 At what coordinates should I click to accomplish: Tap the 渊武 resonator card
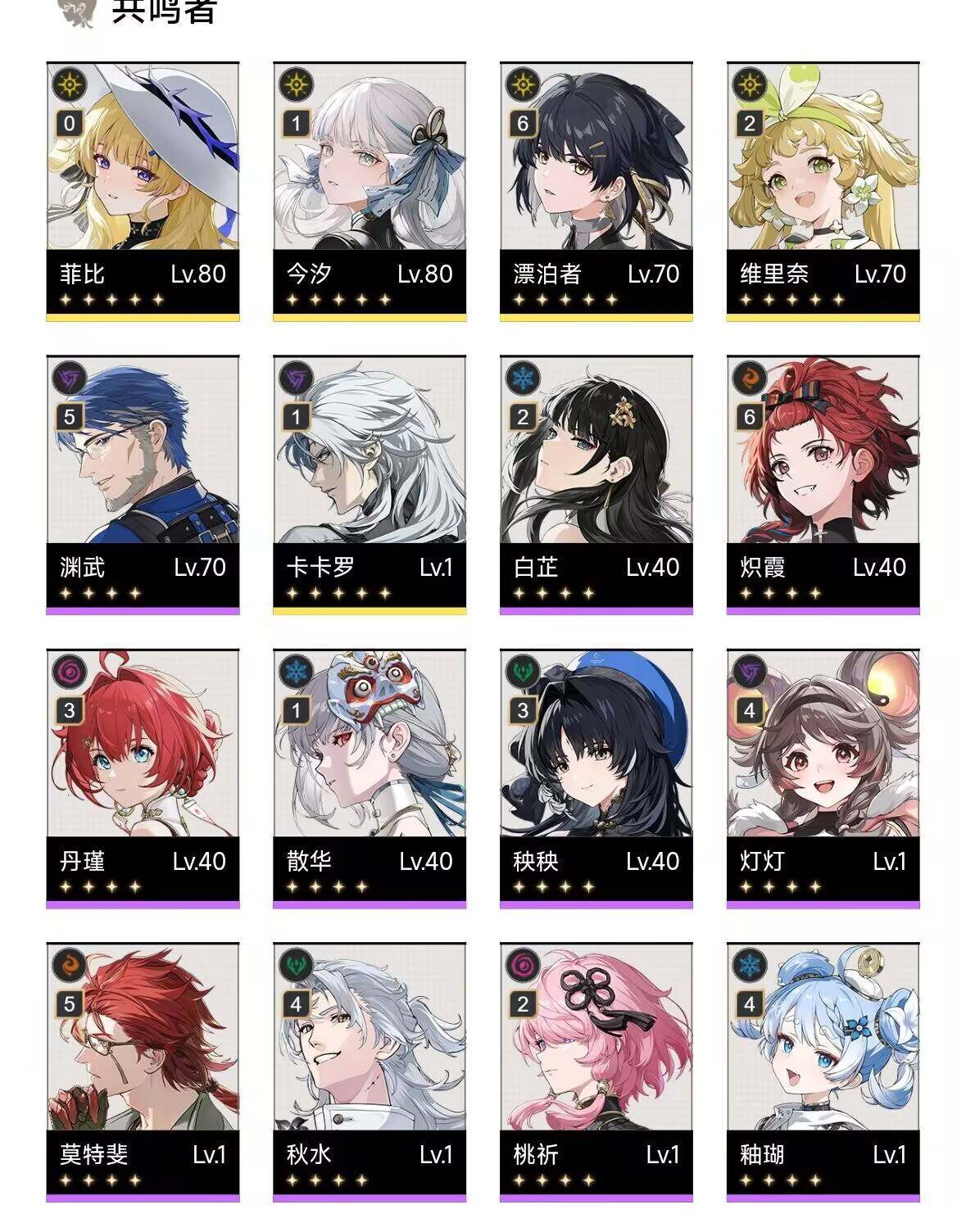[x=143, y=483]
